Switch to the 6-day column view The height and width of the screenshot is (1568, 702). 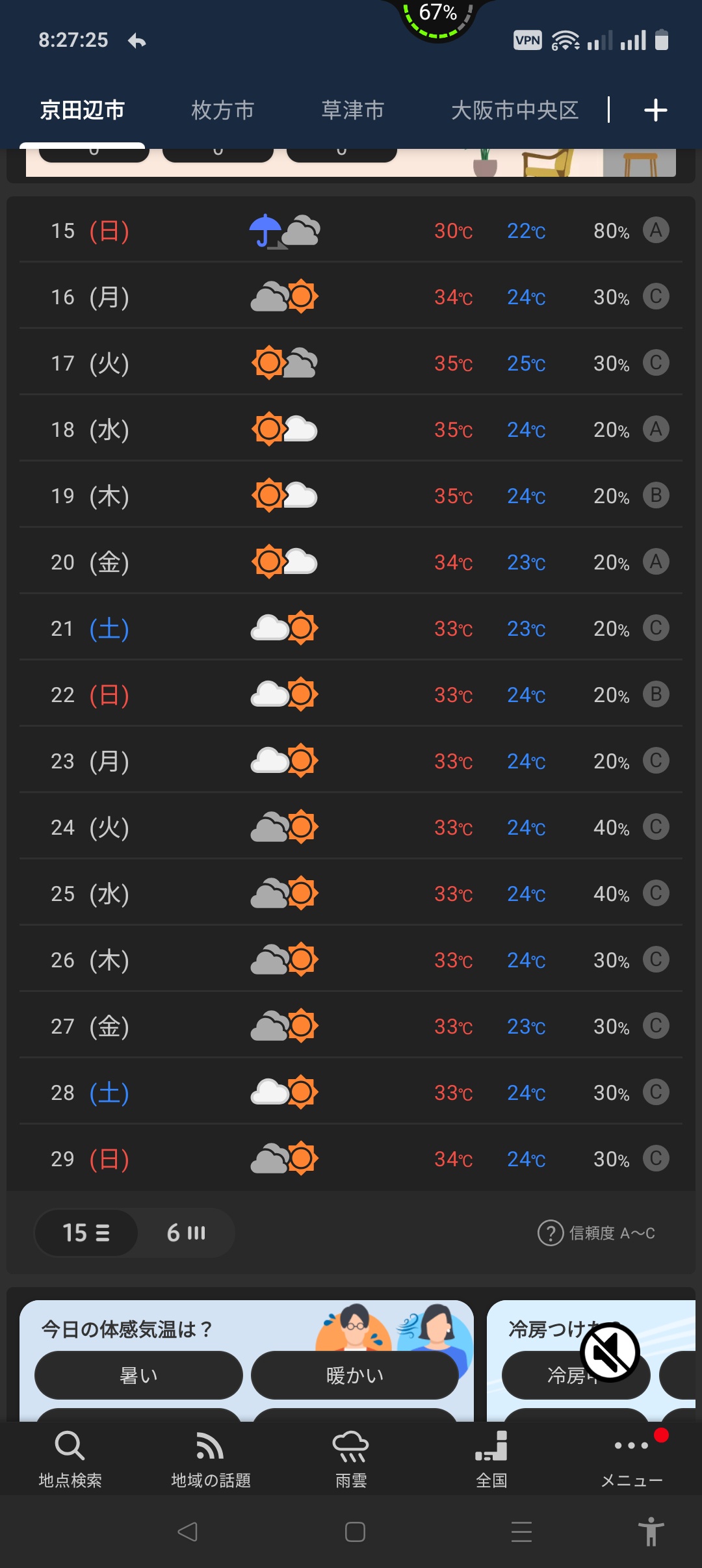(x=186, y=1233)
